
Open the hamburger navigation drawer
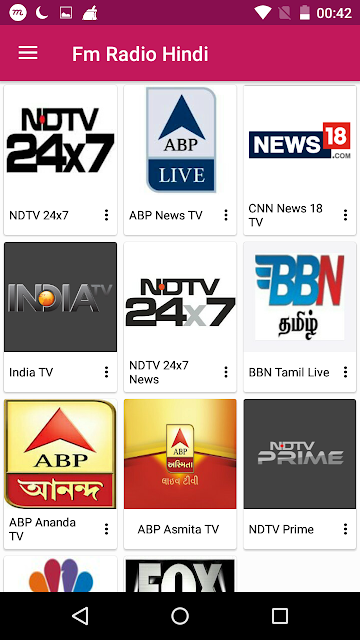(28, 53)
